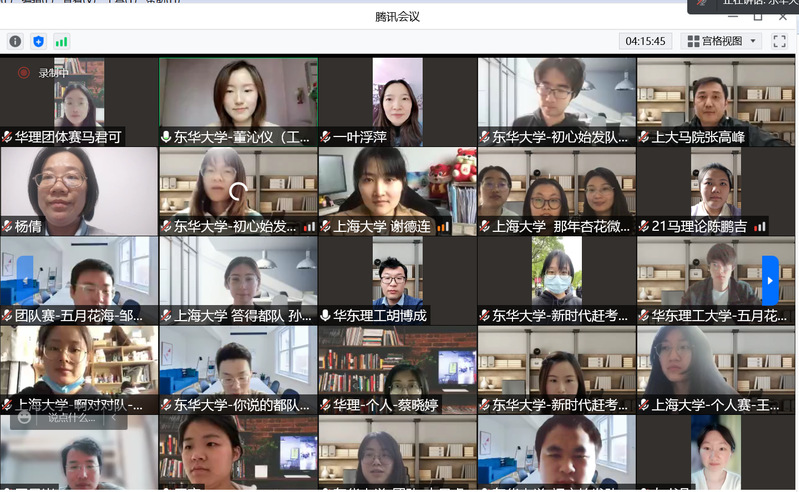
Task: Select video tile of 华东理工胡博成
Action: [x=397, y=278]
